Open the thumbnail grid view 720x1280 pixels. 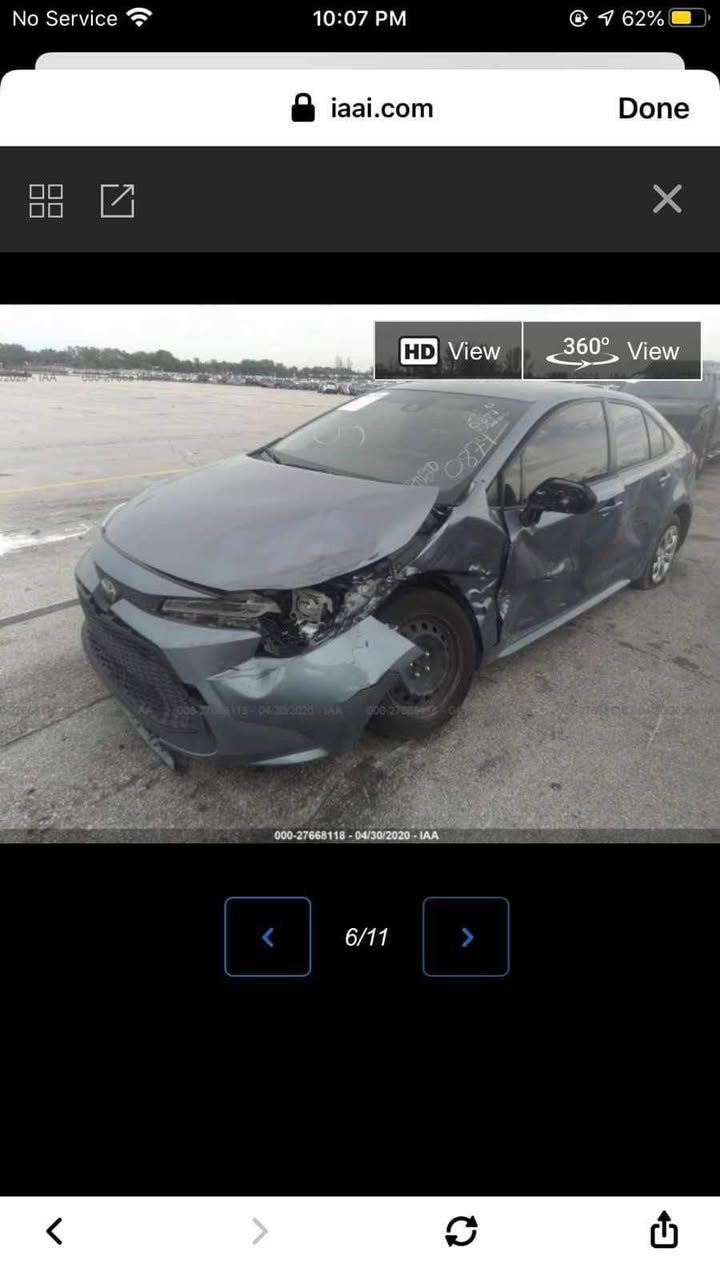point(46,200)
